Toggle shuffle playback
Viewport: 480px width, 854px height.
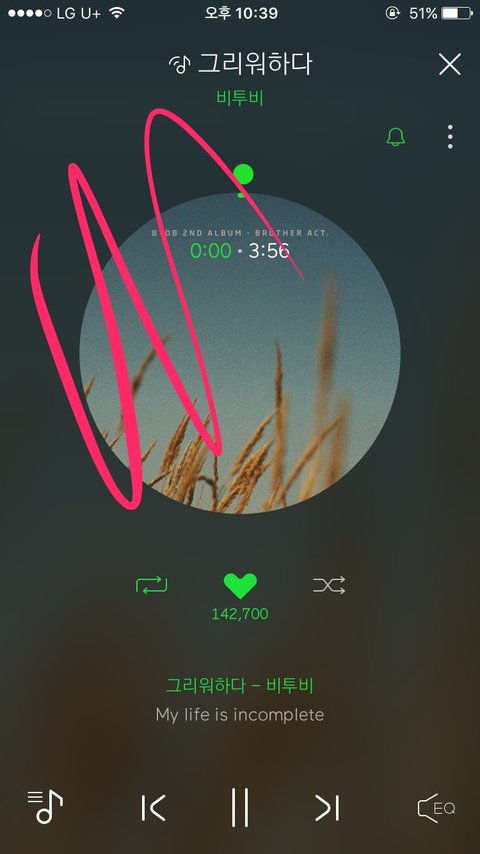coord(329,585)
